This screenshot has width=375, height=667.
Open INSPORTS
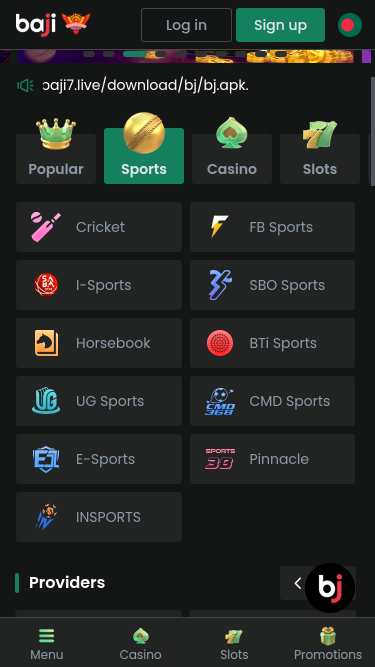[x=99, y=517]
